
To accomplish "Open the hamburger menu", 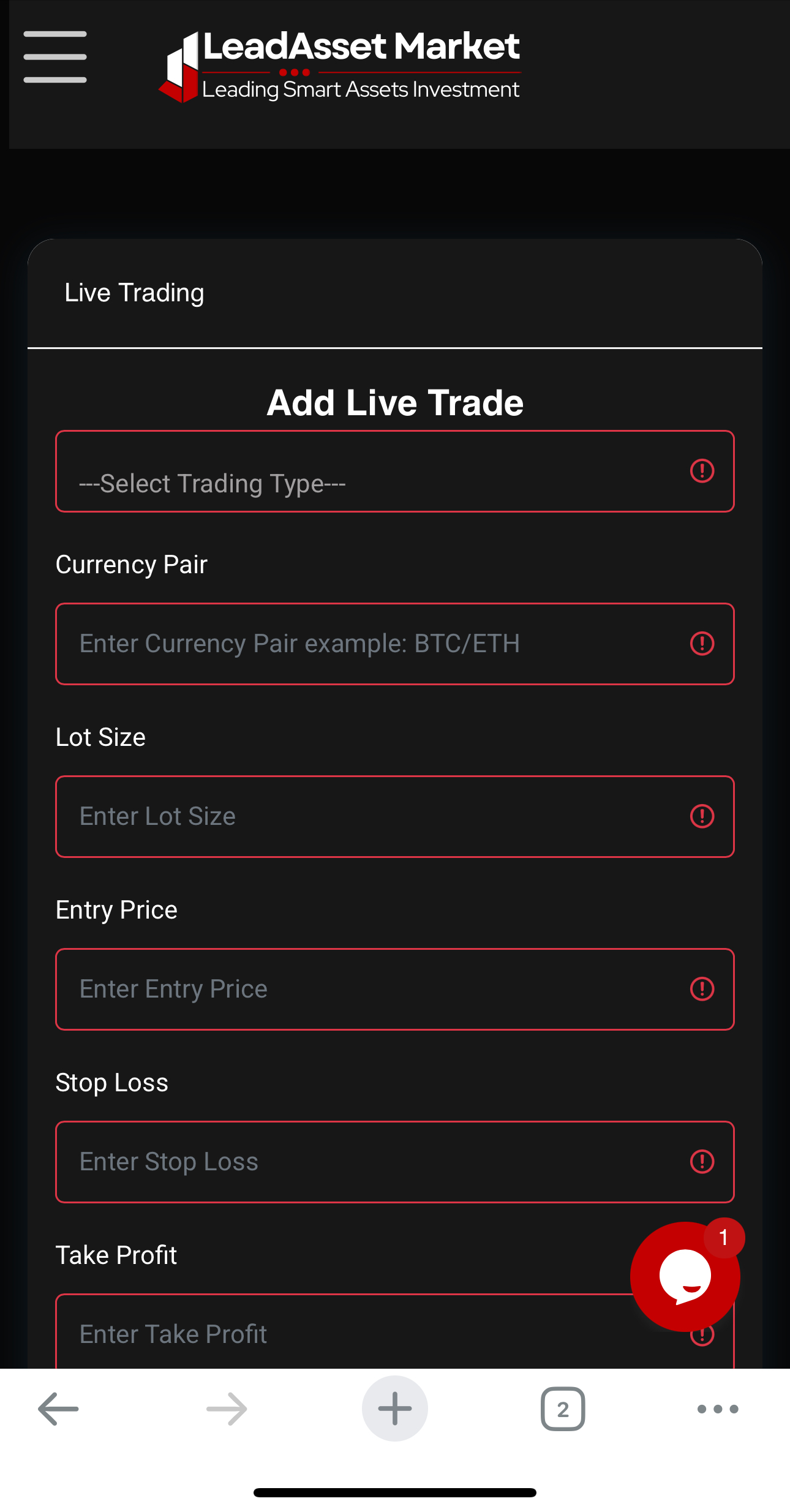I will coord(55,57).
